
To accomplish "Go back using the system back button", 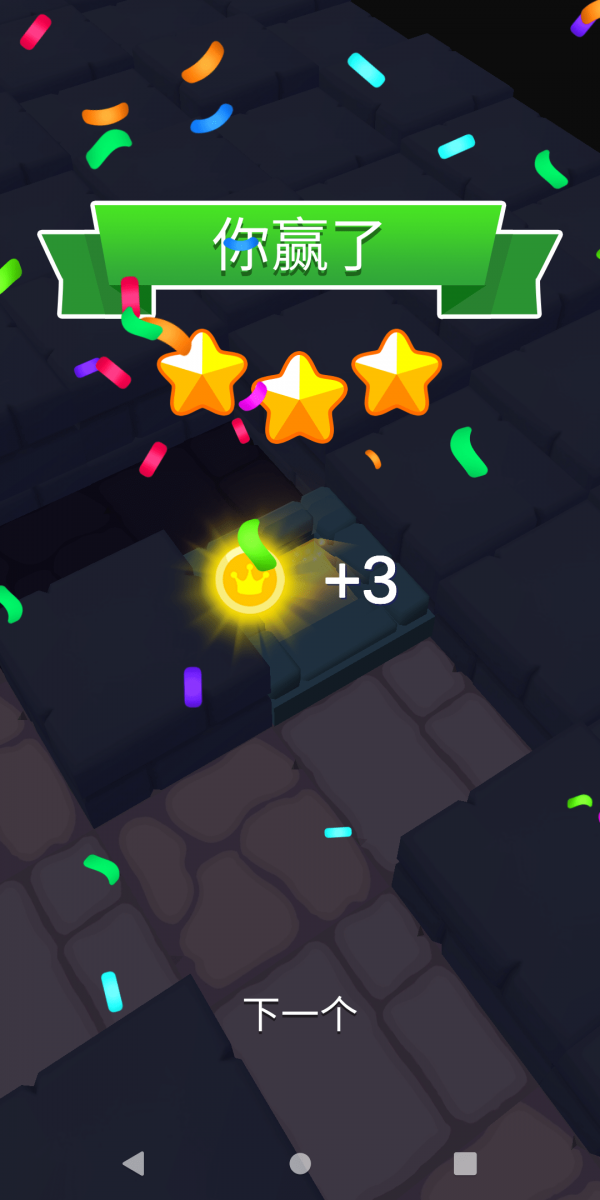I will [133, 1163].
